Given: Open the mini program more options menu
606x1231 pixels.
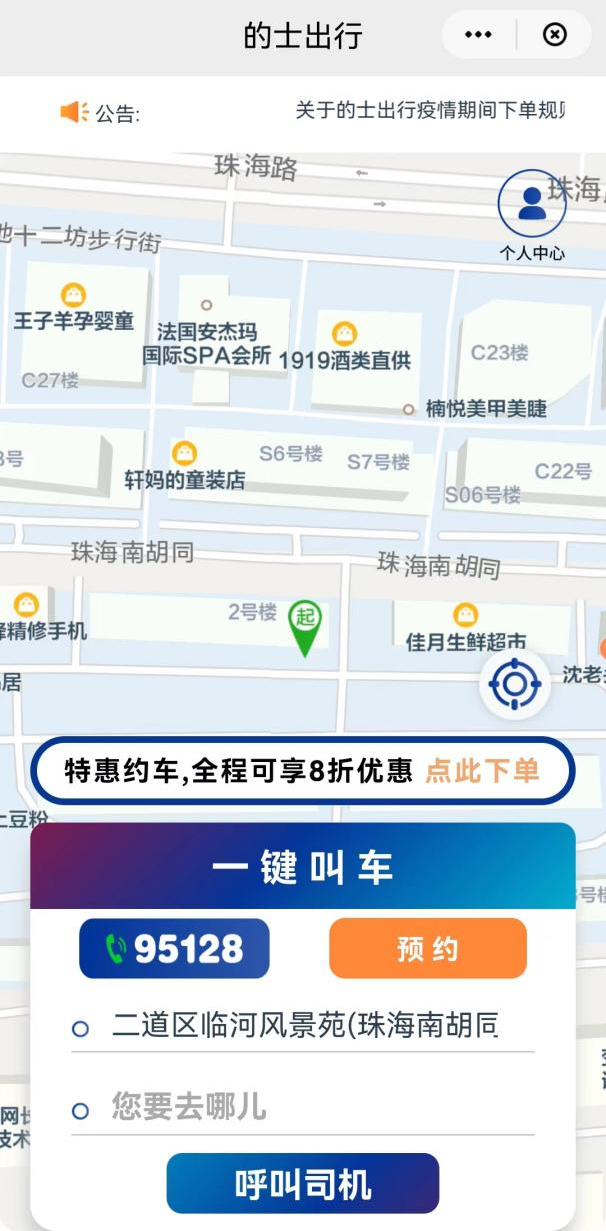Looking at the screenshot, I should [478, 35].
